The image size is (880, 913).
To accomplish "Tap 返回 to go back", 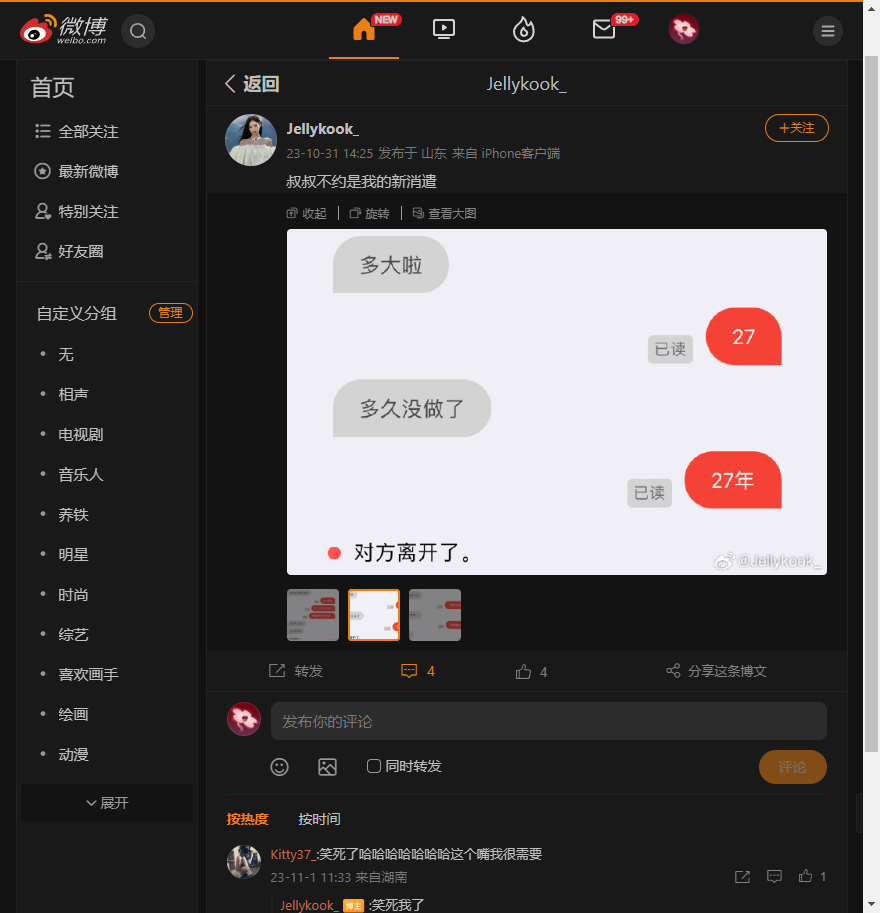I will point(252,84).
